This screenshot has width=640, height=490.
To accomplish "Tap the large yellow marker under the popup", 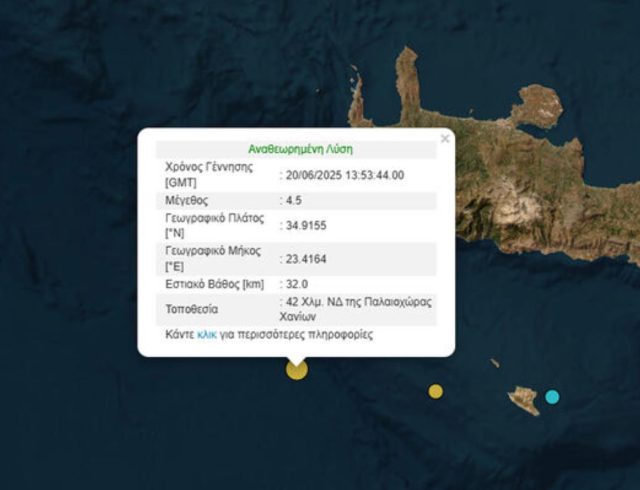I will tap(297, 370).
